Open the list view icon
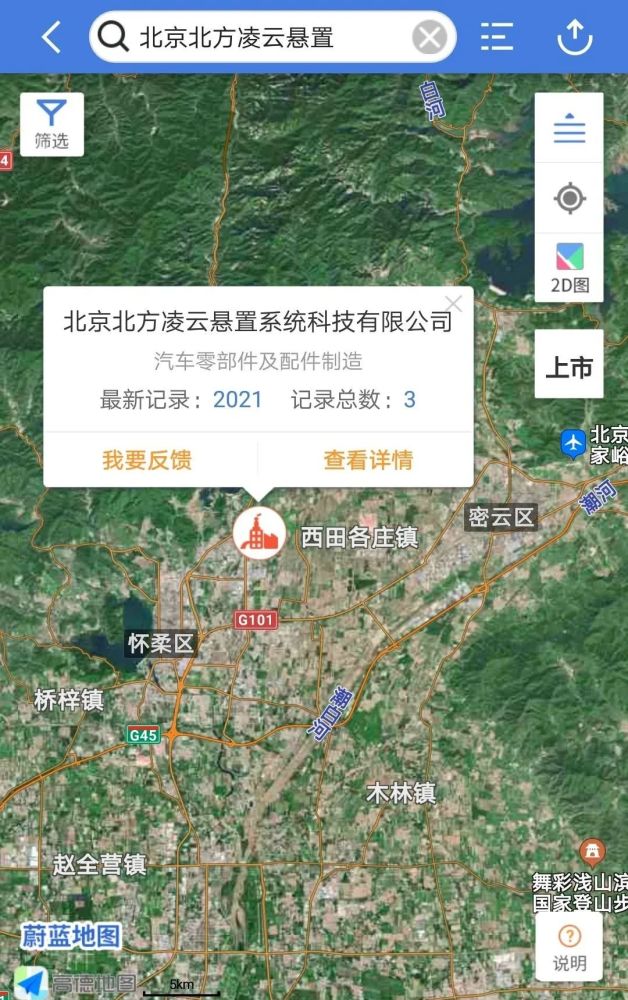The width and height of the screenshot is (628, 1000). pyautogui.click(x=496, y=38)
